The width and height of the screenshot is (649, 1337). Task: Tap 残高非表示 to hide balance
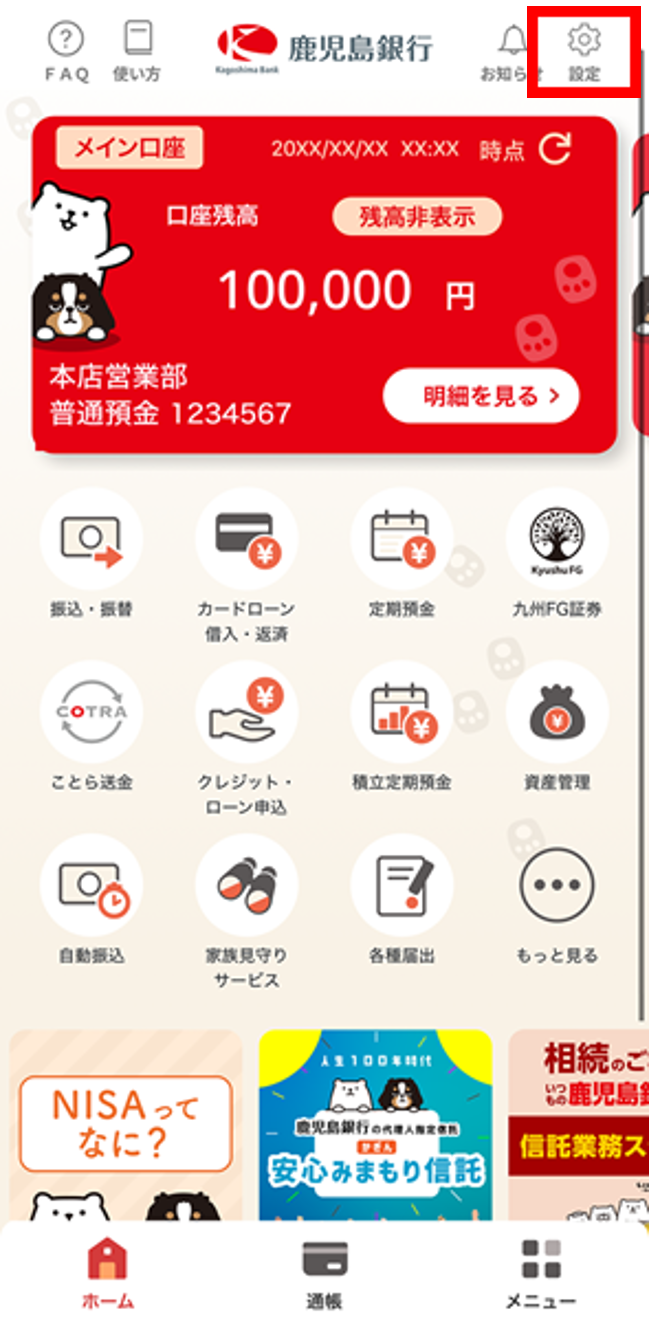point(417,216)
